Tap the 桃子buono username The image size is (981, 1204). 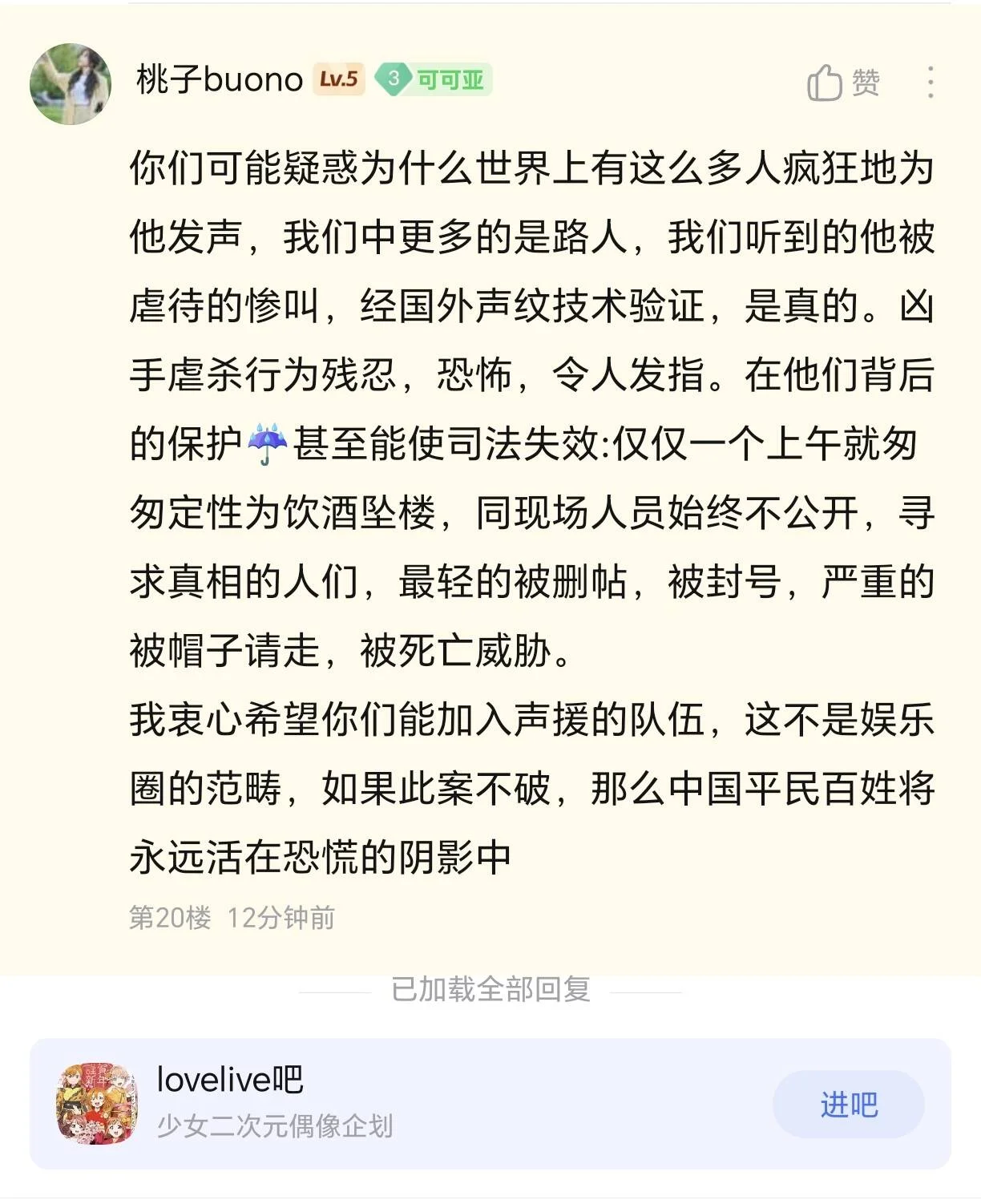pos(219,79)
